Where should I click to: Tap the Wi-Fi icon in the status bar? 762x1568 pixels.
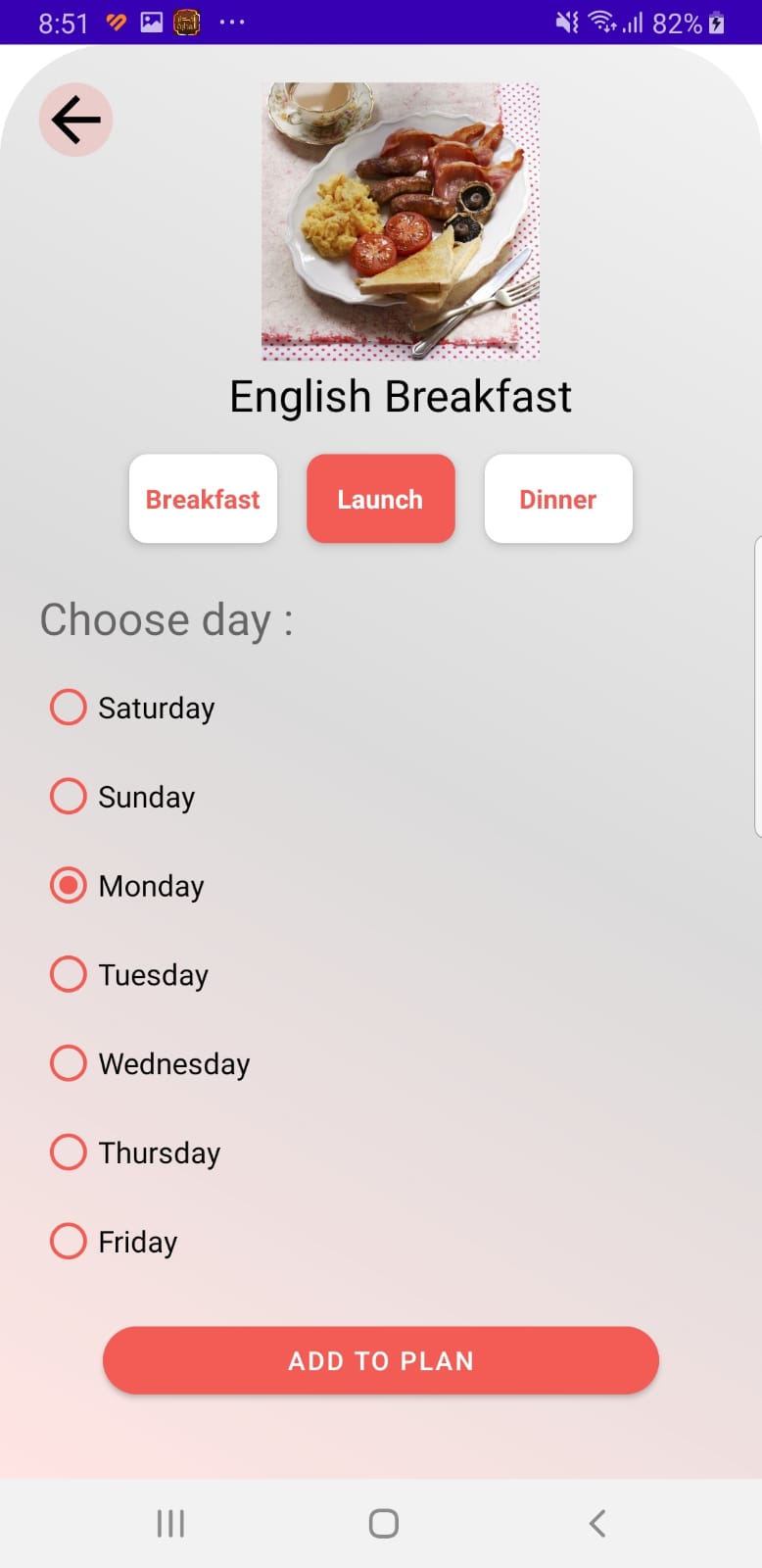tap(601, 22)
